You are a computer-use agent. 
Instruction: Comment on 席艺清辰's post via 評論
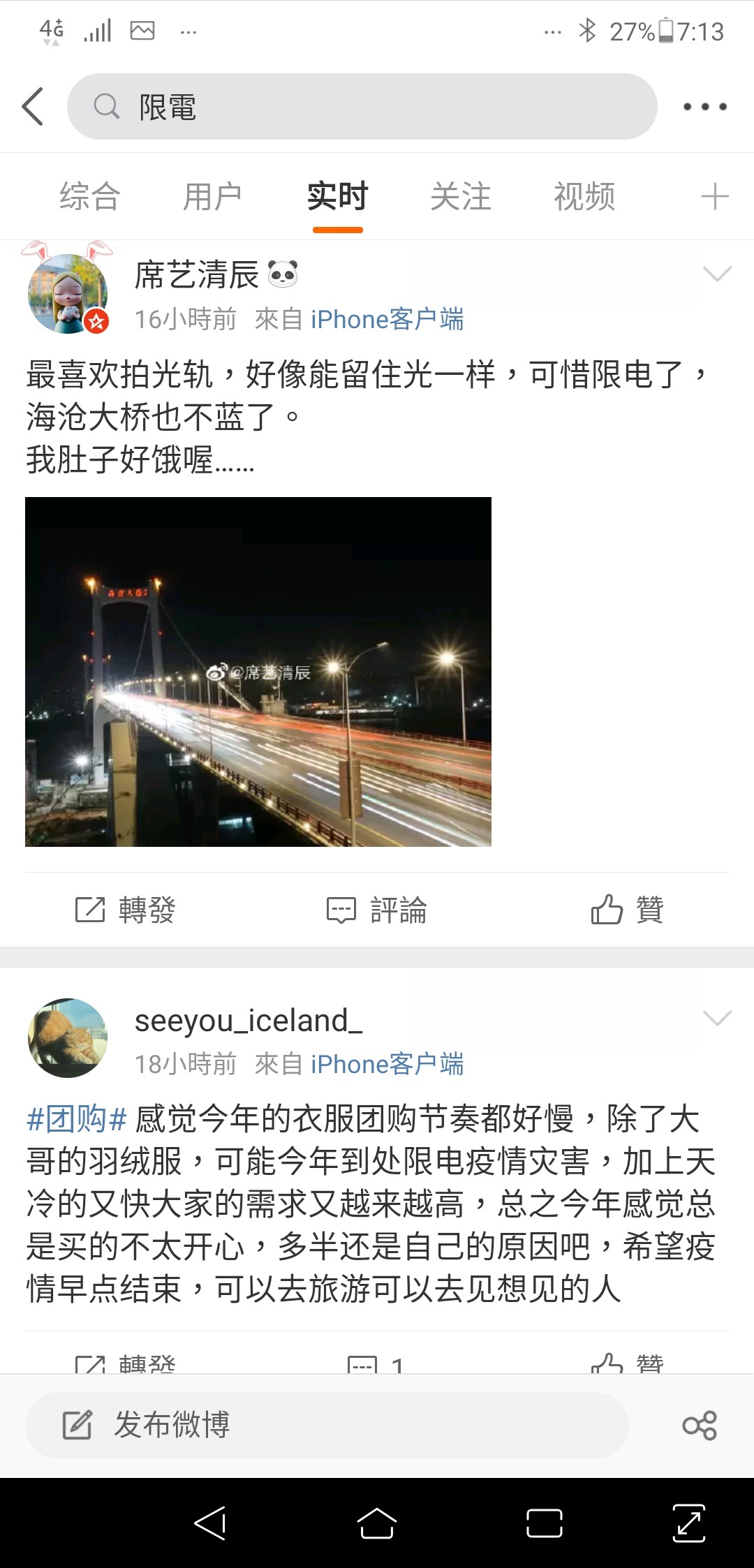(x=377, y=910)
